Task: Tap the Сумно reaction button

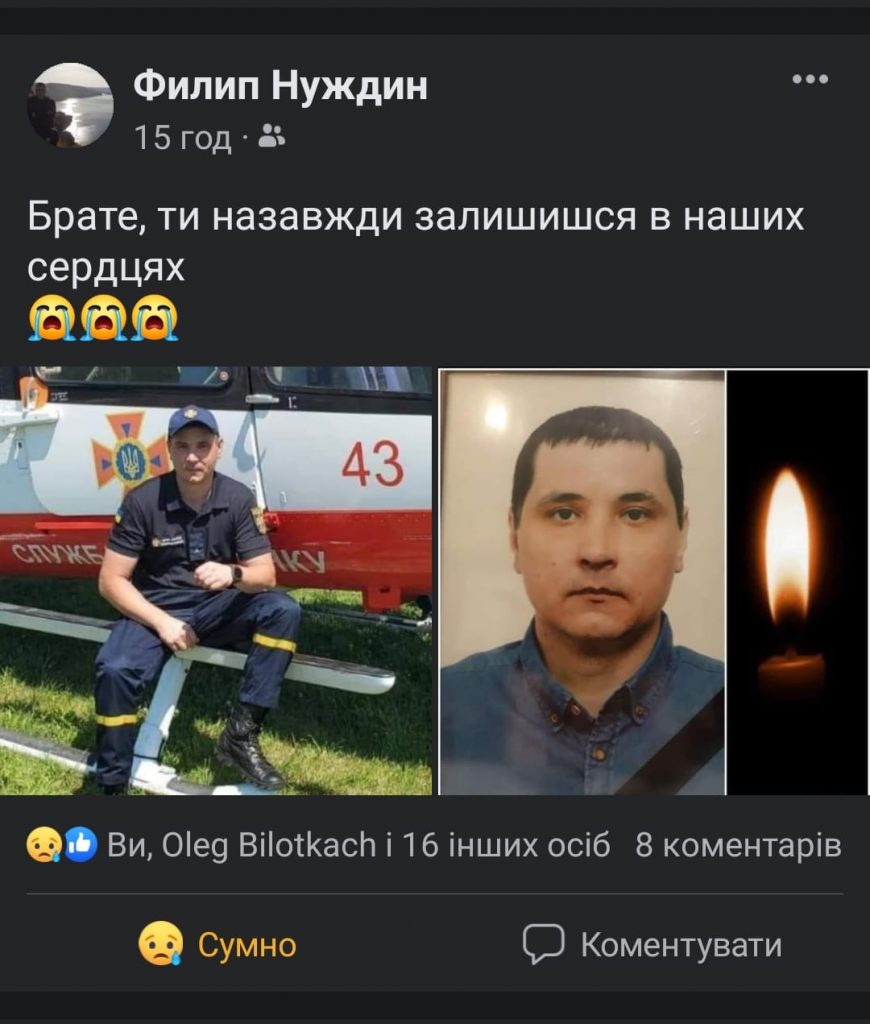Action: click(217, 944)
